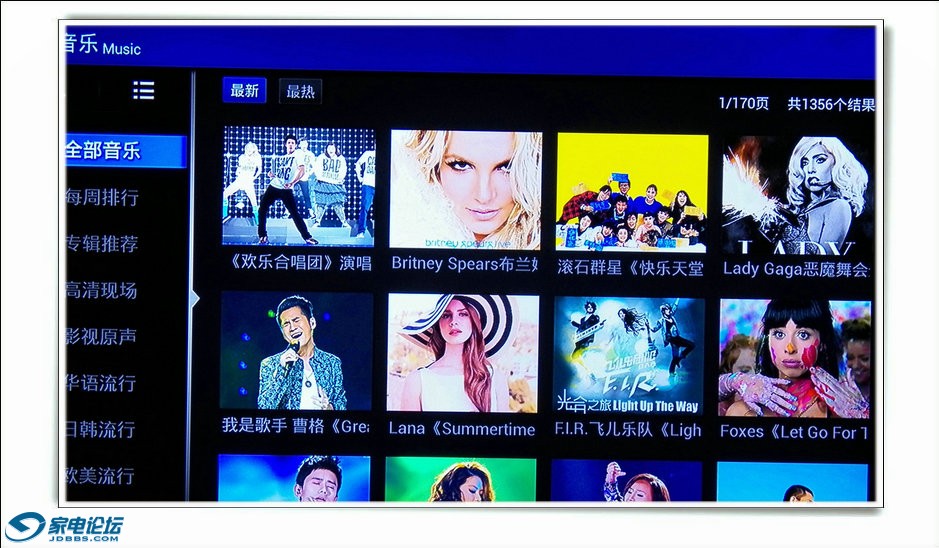Screen dimensions: 939x548
Task: Open 影视原声 category
Action: (x=103, y=337)
